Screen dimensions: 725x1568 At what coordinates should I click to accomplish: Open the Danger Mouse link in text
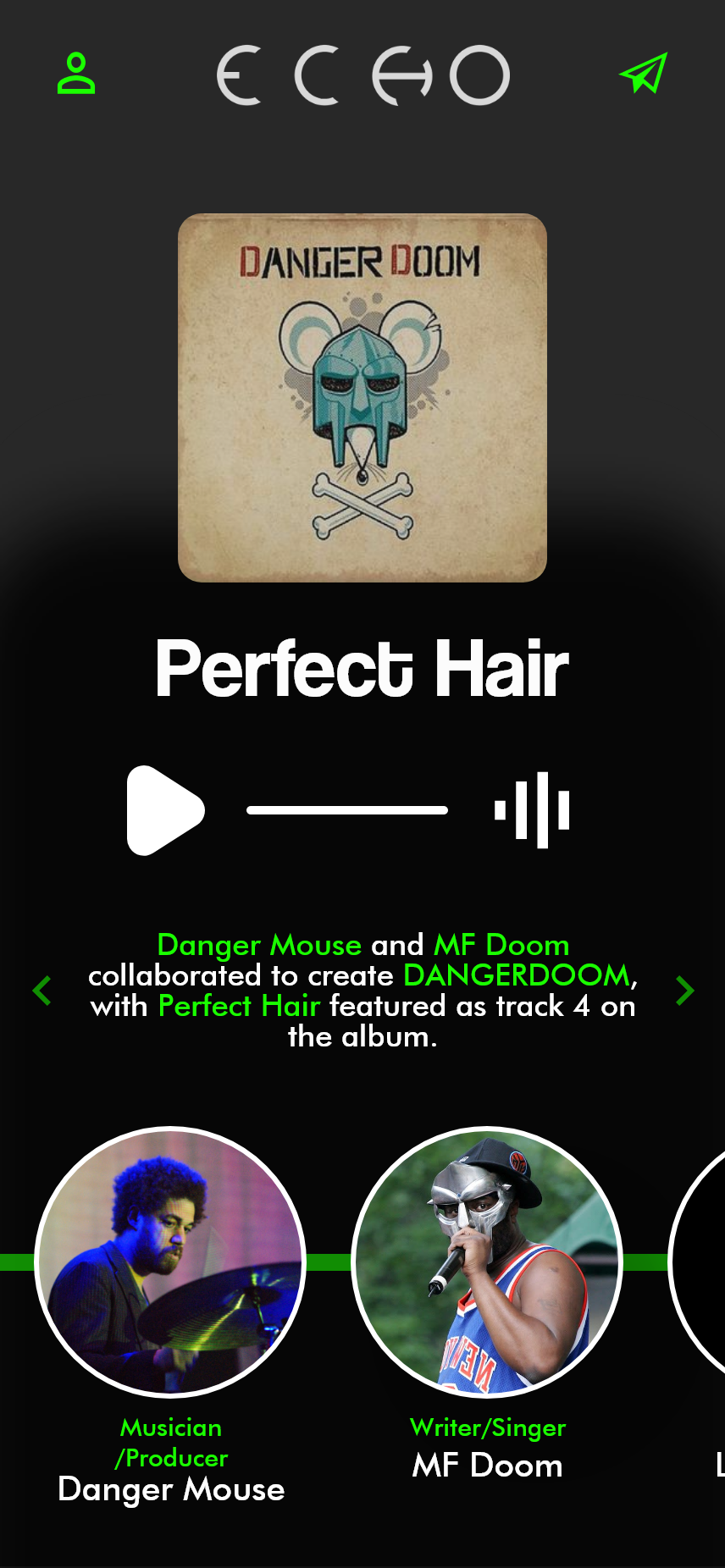click(x=259, y=945)
